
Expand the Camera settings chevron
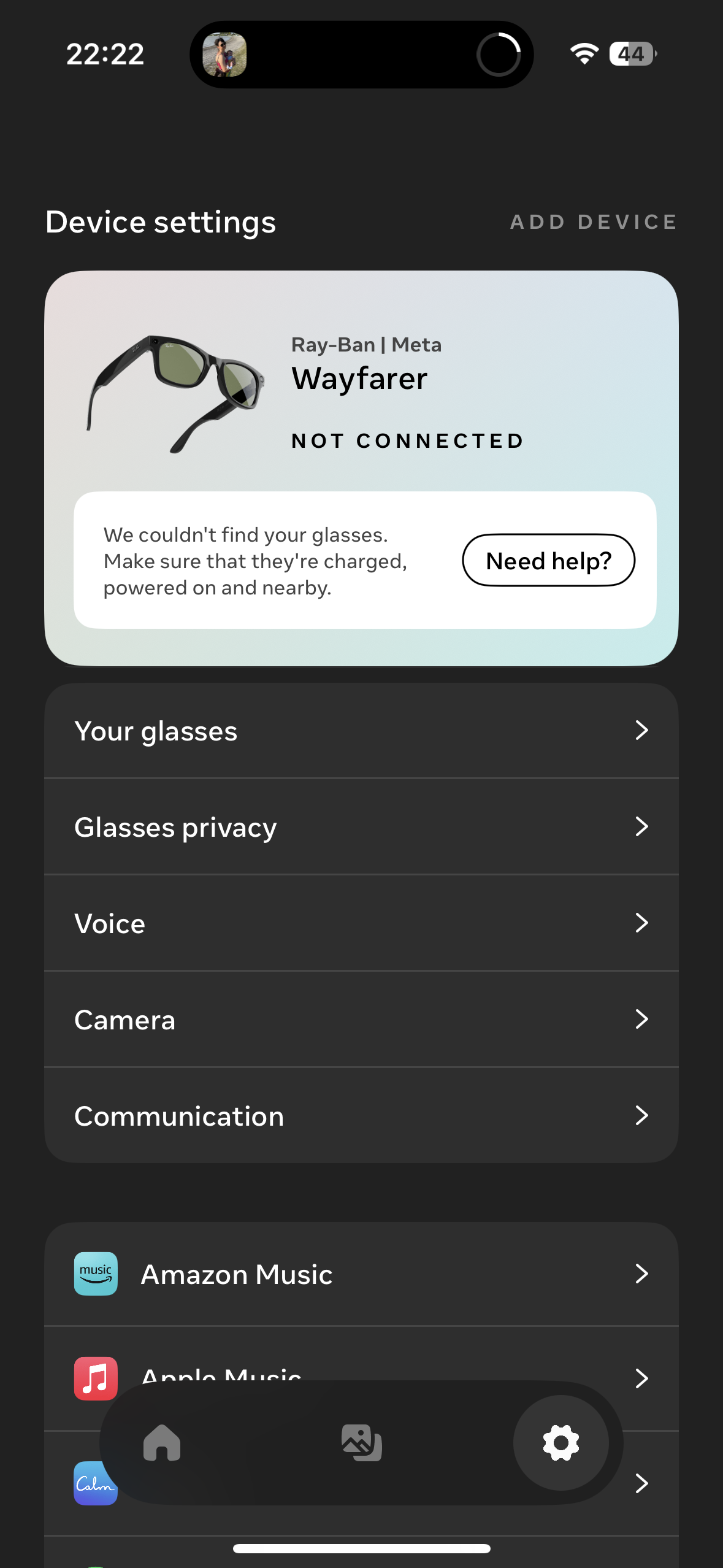(x=641, y=1019)
